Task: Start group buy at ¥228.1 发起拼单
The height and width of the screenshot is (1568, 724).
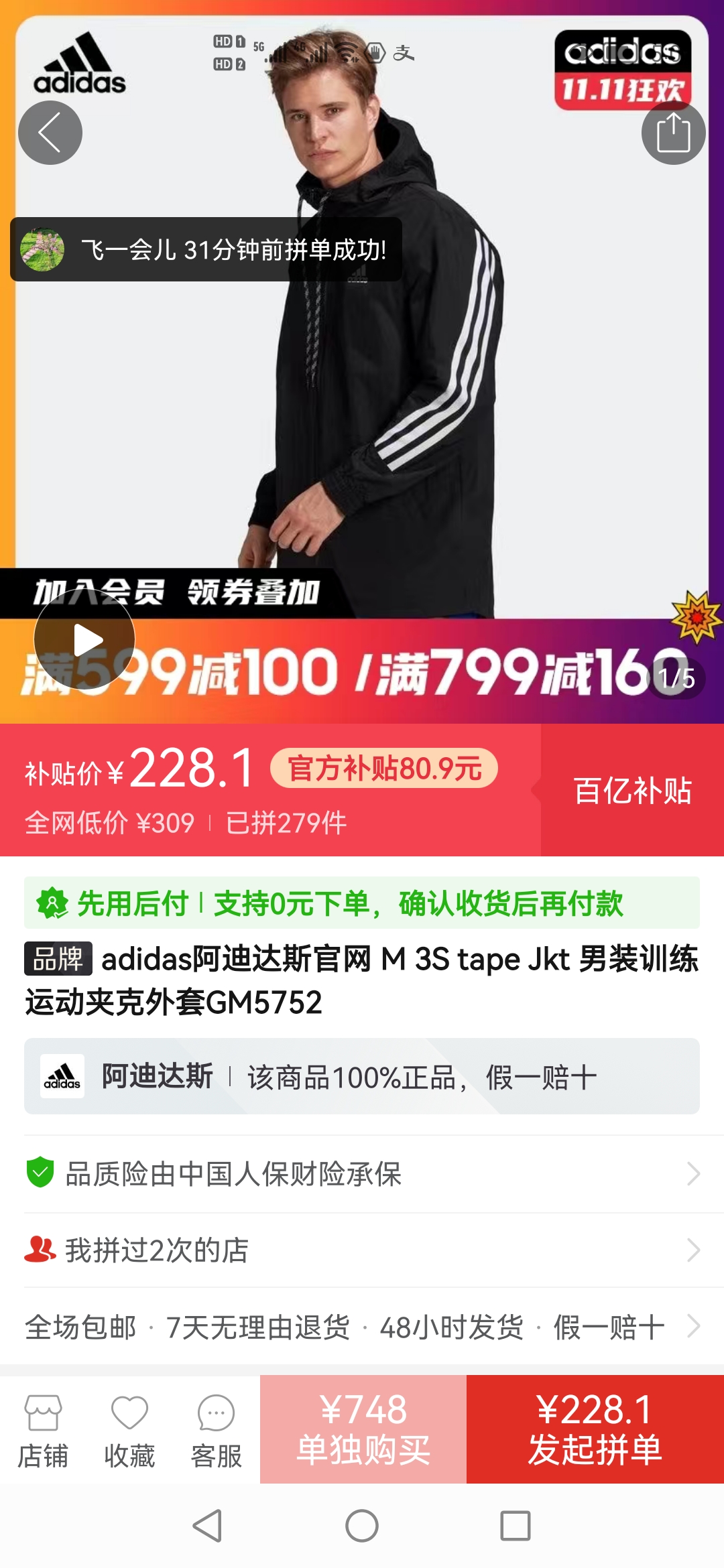Action: coord(595,1429)
